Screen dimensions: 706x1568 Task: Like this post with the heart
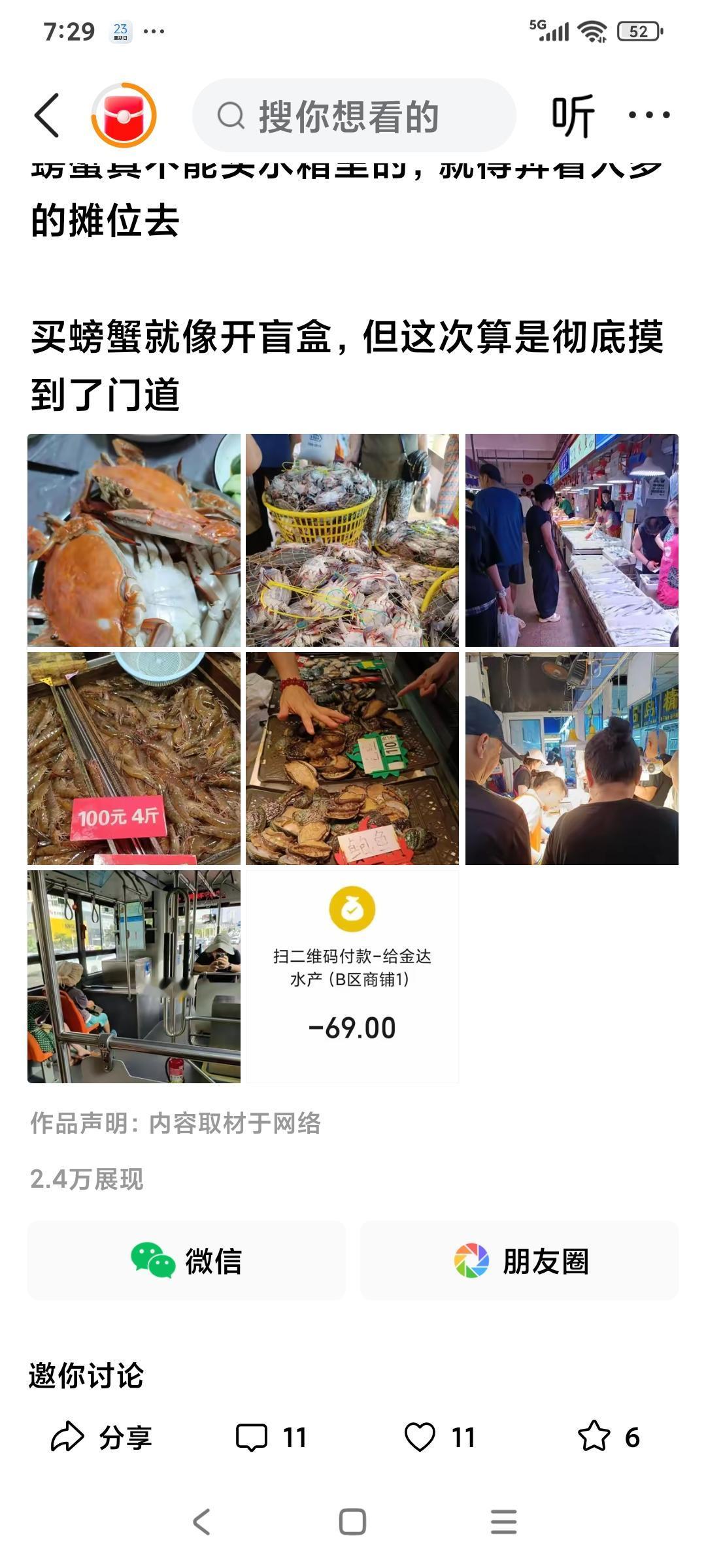coord(439,1437)
